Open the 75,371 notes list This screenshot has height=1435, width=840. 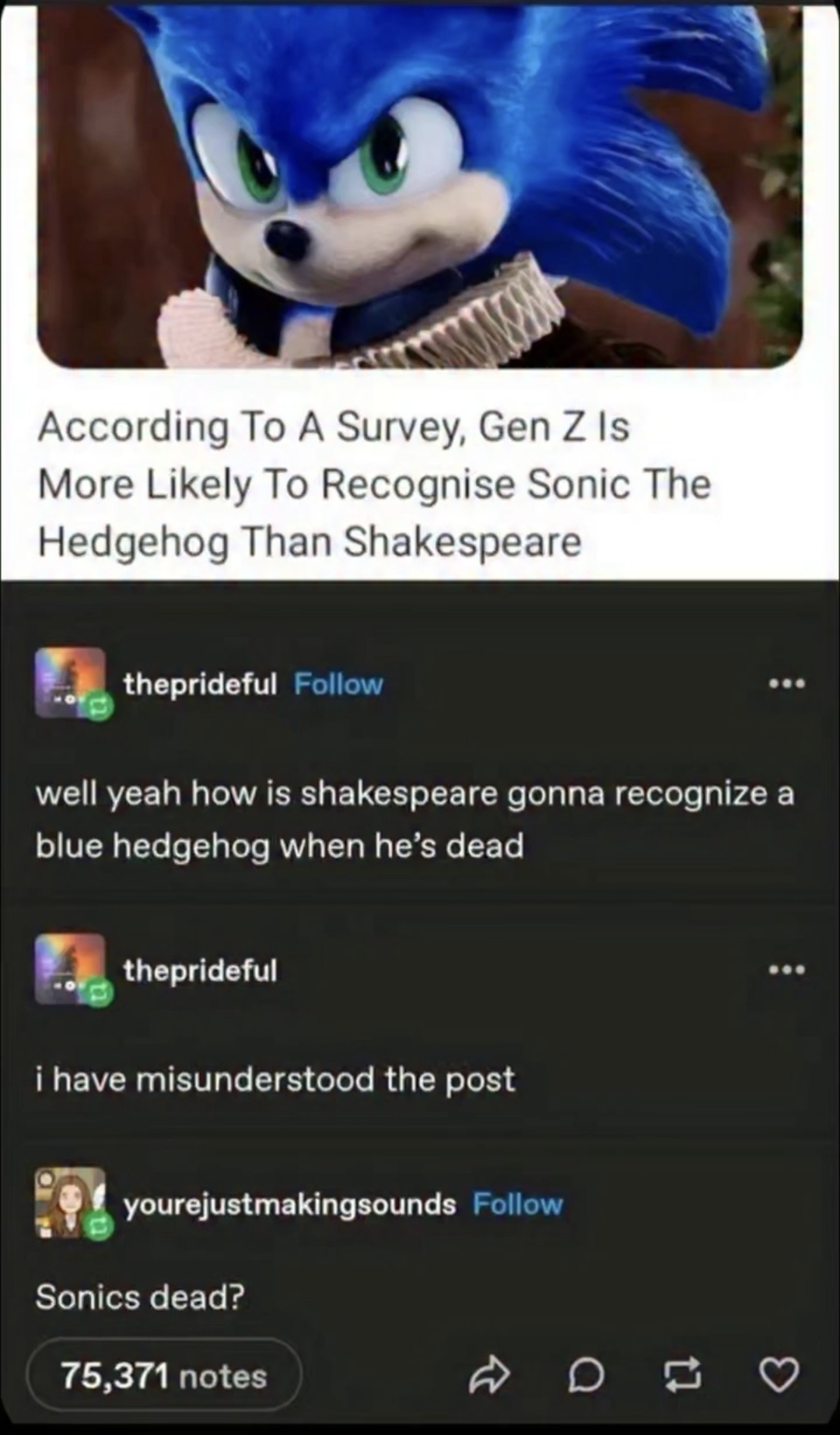[x=164, y=1375]
